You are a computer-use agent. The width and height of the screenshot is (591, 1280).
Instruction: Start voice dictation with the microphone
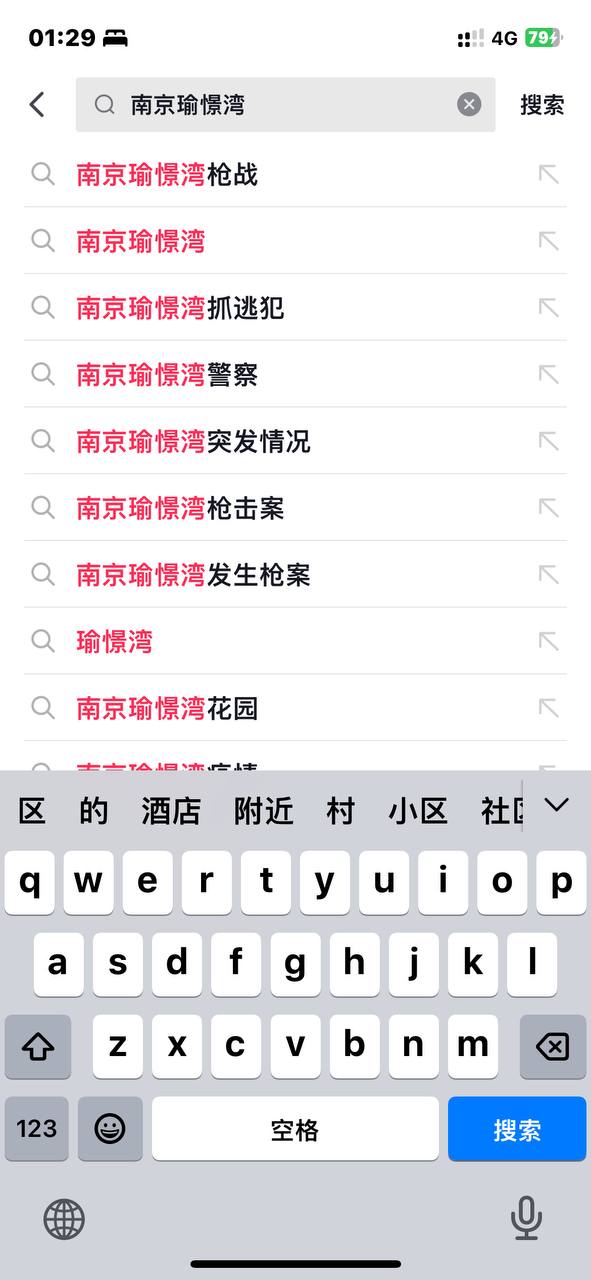tap(526, 1218)
